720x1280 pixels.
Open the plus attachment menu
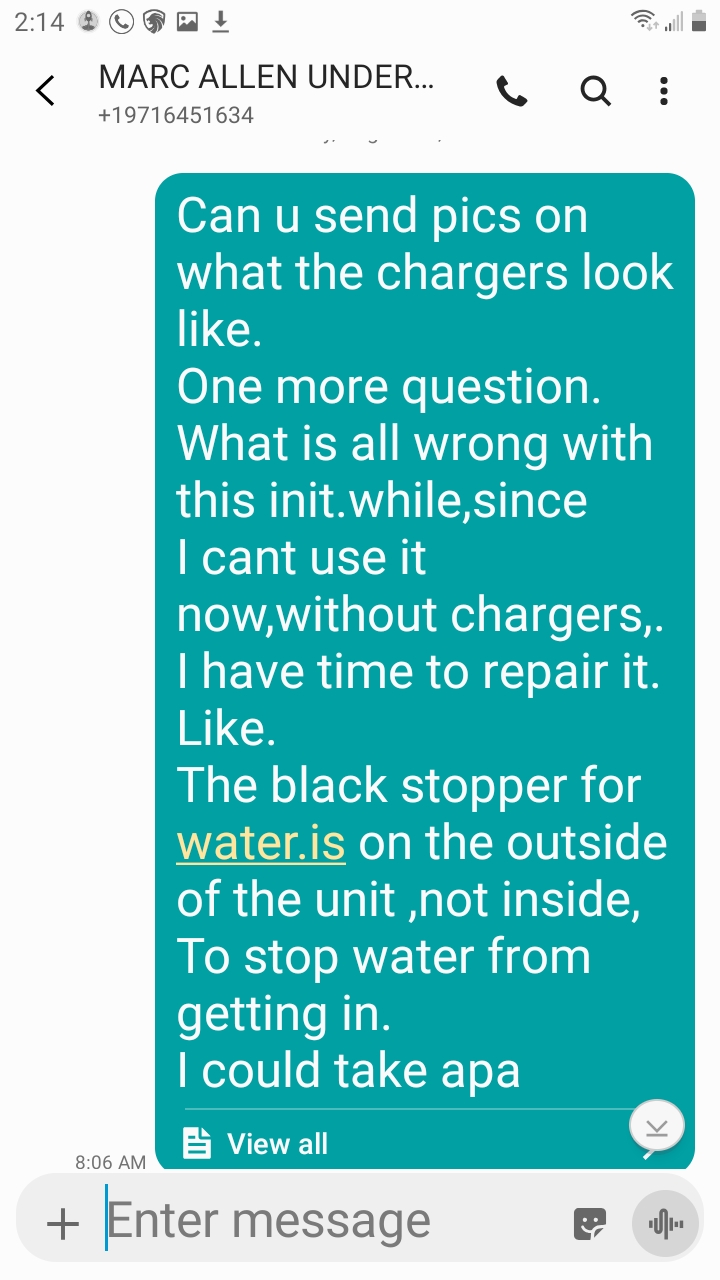point(63,1223)
